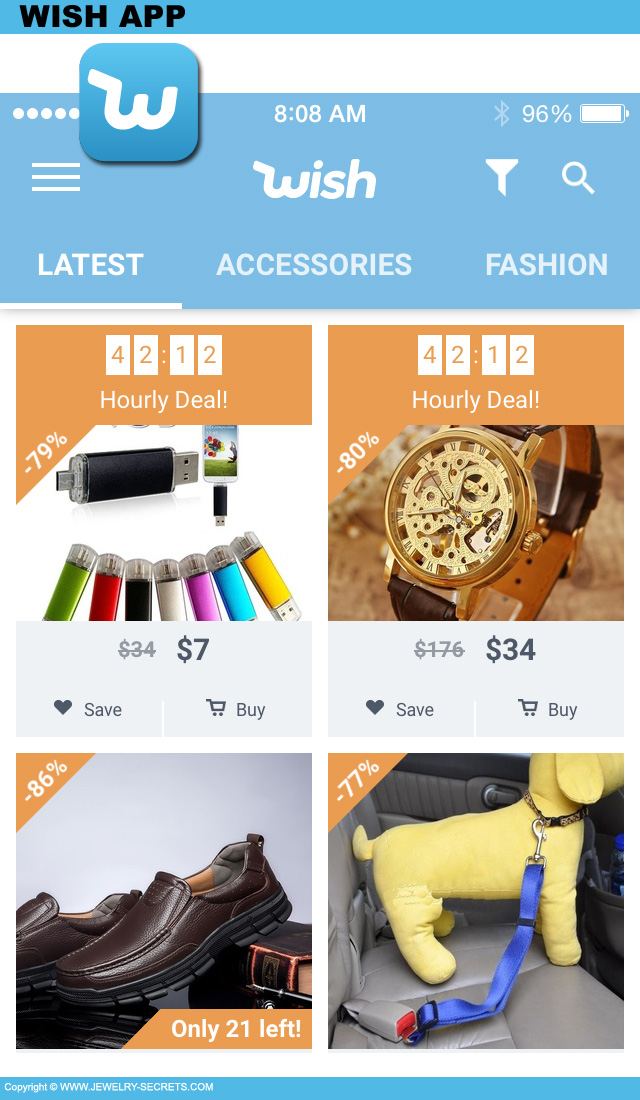Switch to the Latest tab
This screenshot has height=1100, width=640.
point(90,265)
